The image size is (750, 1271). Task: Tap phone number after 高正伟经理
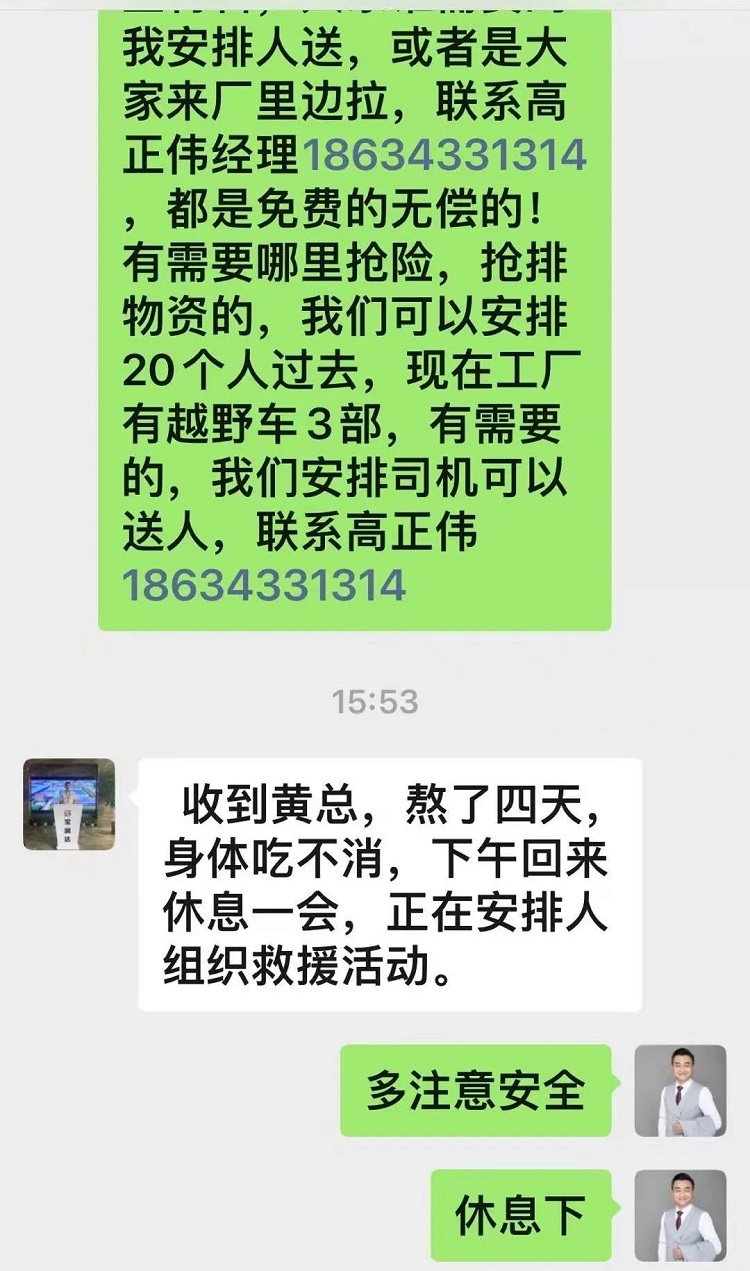point(442,155)
